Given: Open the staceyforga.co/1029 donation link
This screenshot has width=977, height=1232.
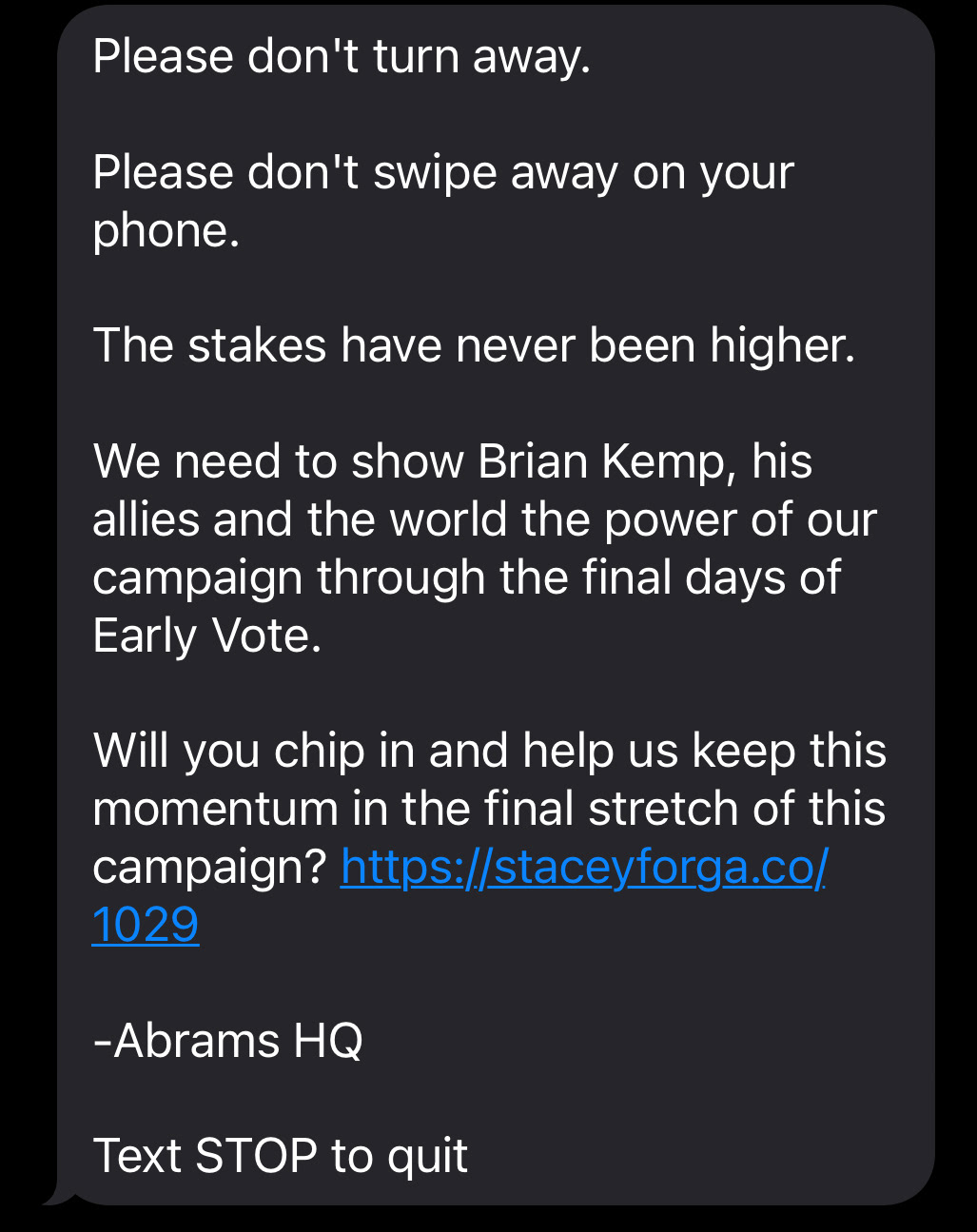Looking at the screenshot, I should tap(582, 868).
